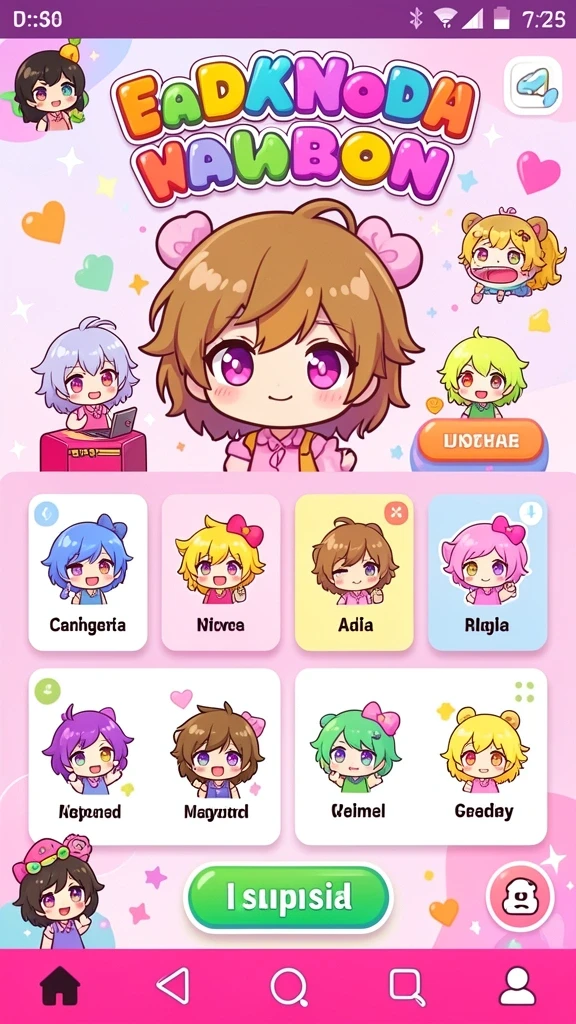This screenshot has width=576, height=1024.
Task: Select the Mayurd character
Action: (216, 764)
